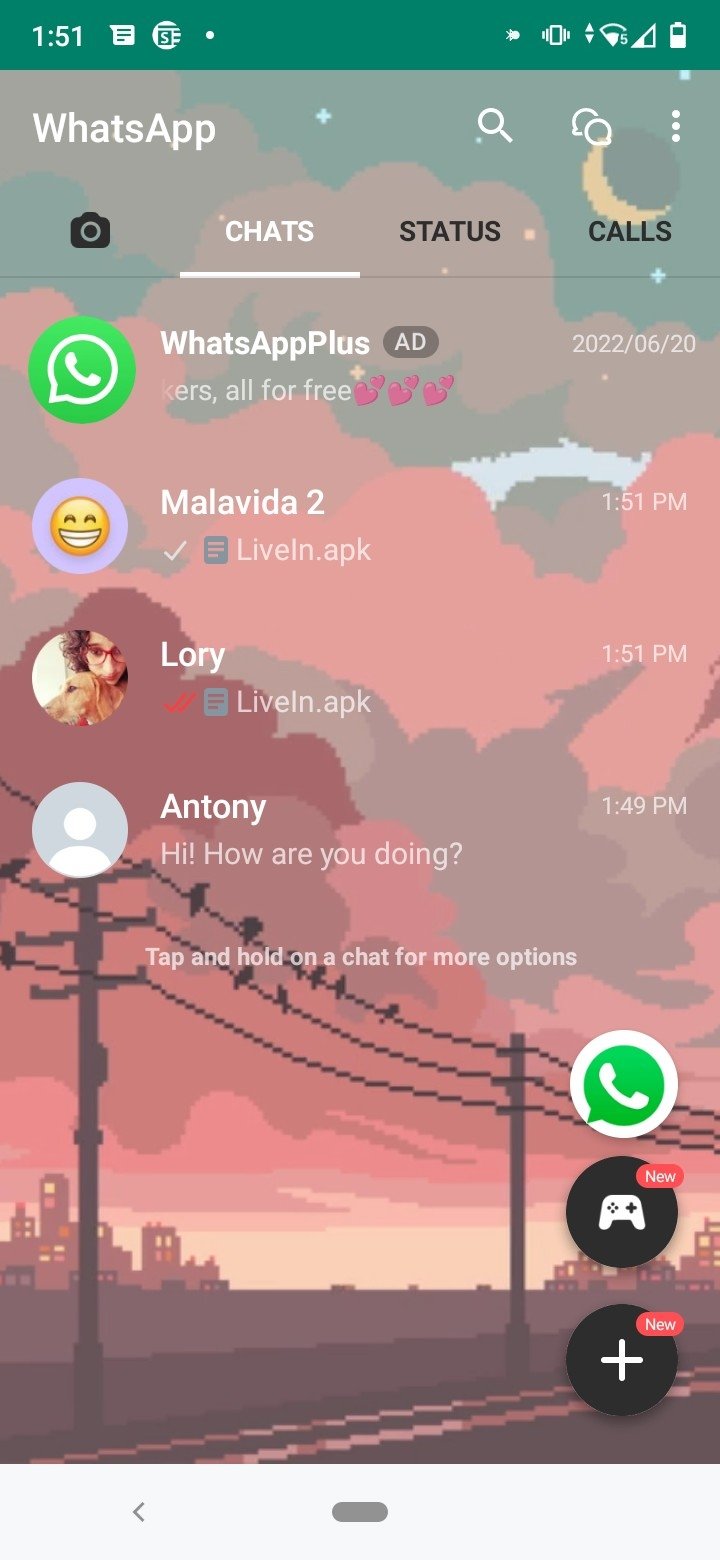Screen dimensions: 720x1560
Task: Go back with system back arrow
Action: pyautogui.click(x=139, y=1512)
